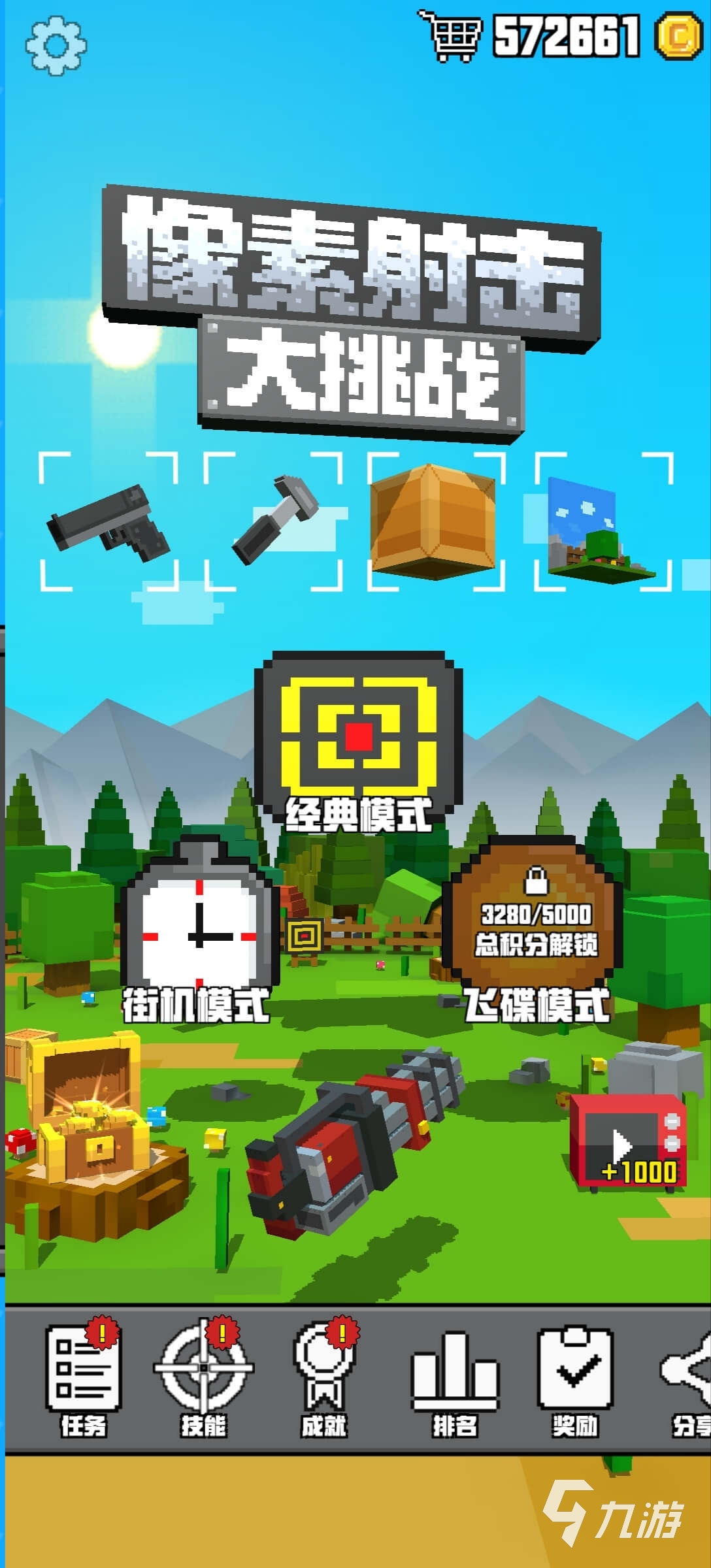Open the 技能 skills menu
The height and width of the screenshot is (1568, 711).
pyautogui.click(x=203, y=1380)
